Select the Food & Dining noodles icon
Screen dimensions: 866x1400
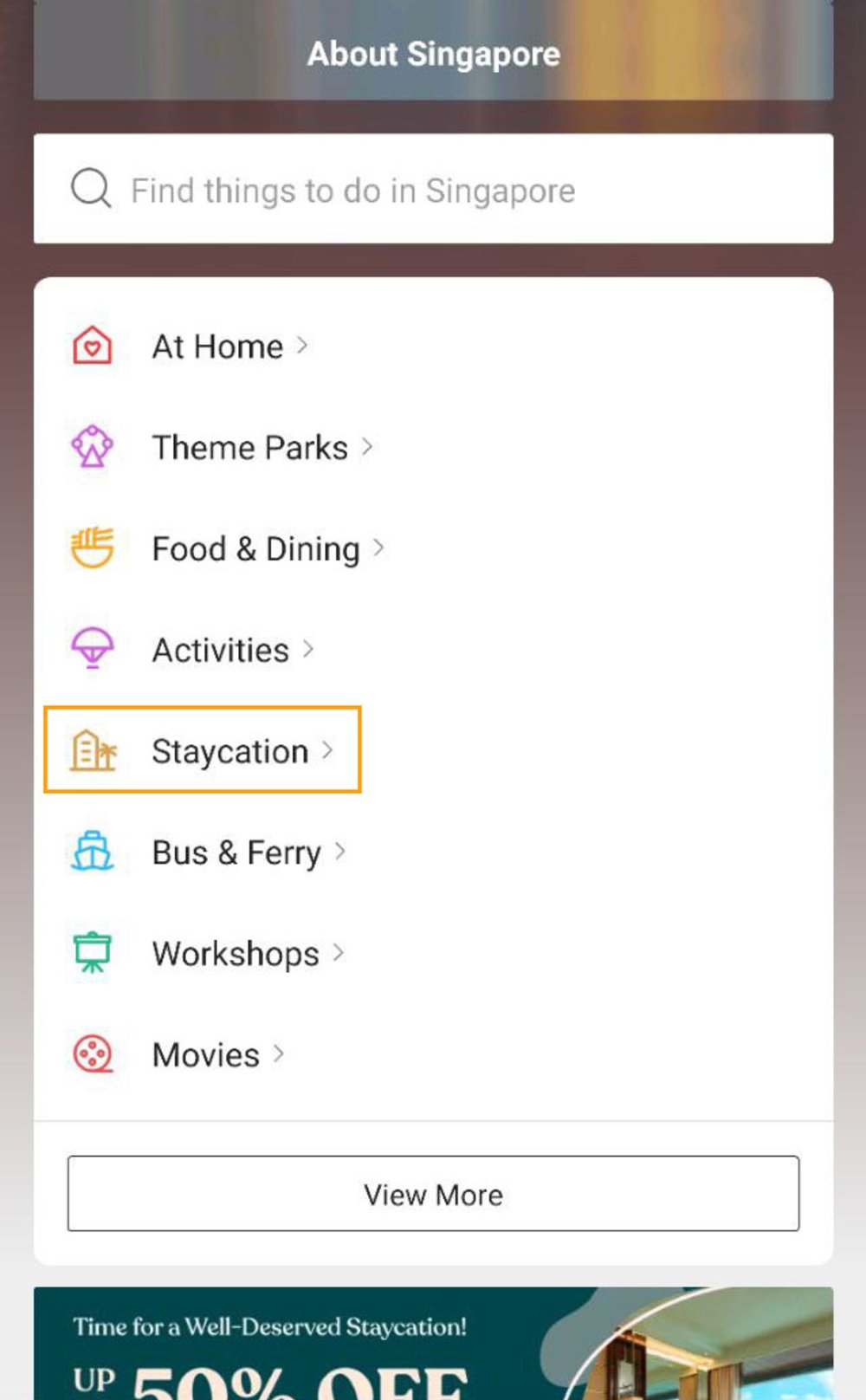coord(92,548)
